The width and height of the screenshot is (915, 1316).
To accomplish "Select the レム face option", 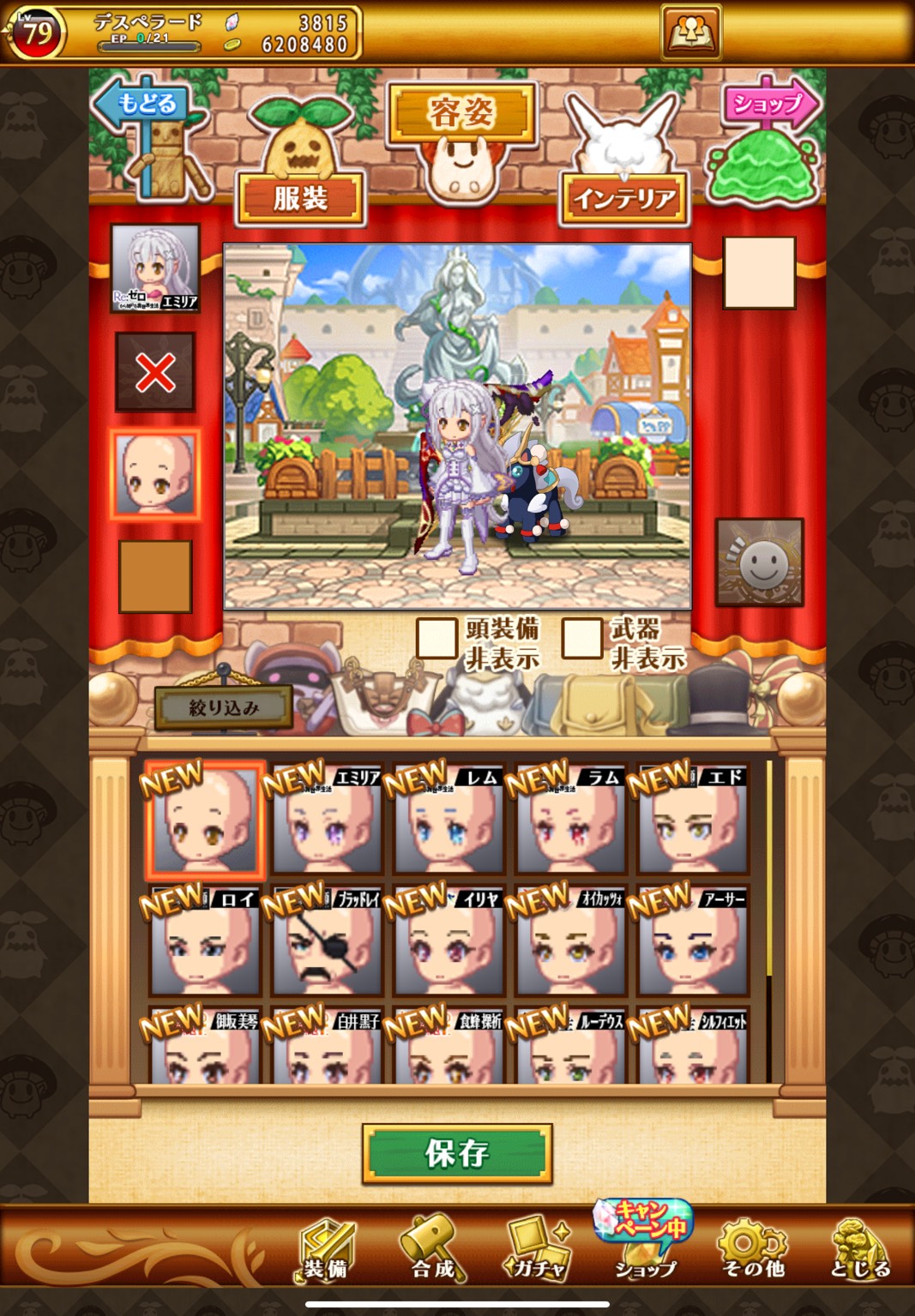I will point(448,820).
